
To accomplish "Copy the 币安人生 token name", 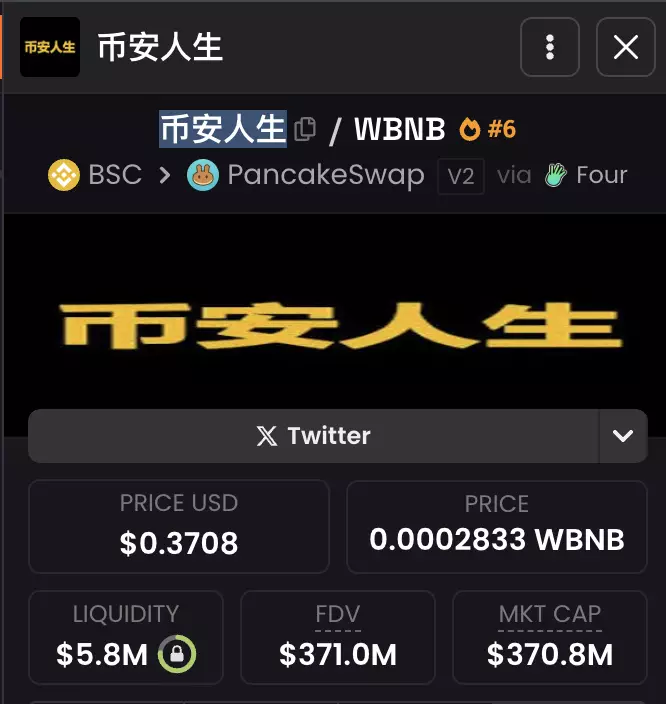I will coord(306,129).
